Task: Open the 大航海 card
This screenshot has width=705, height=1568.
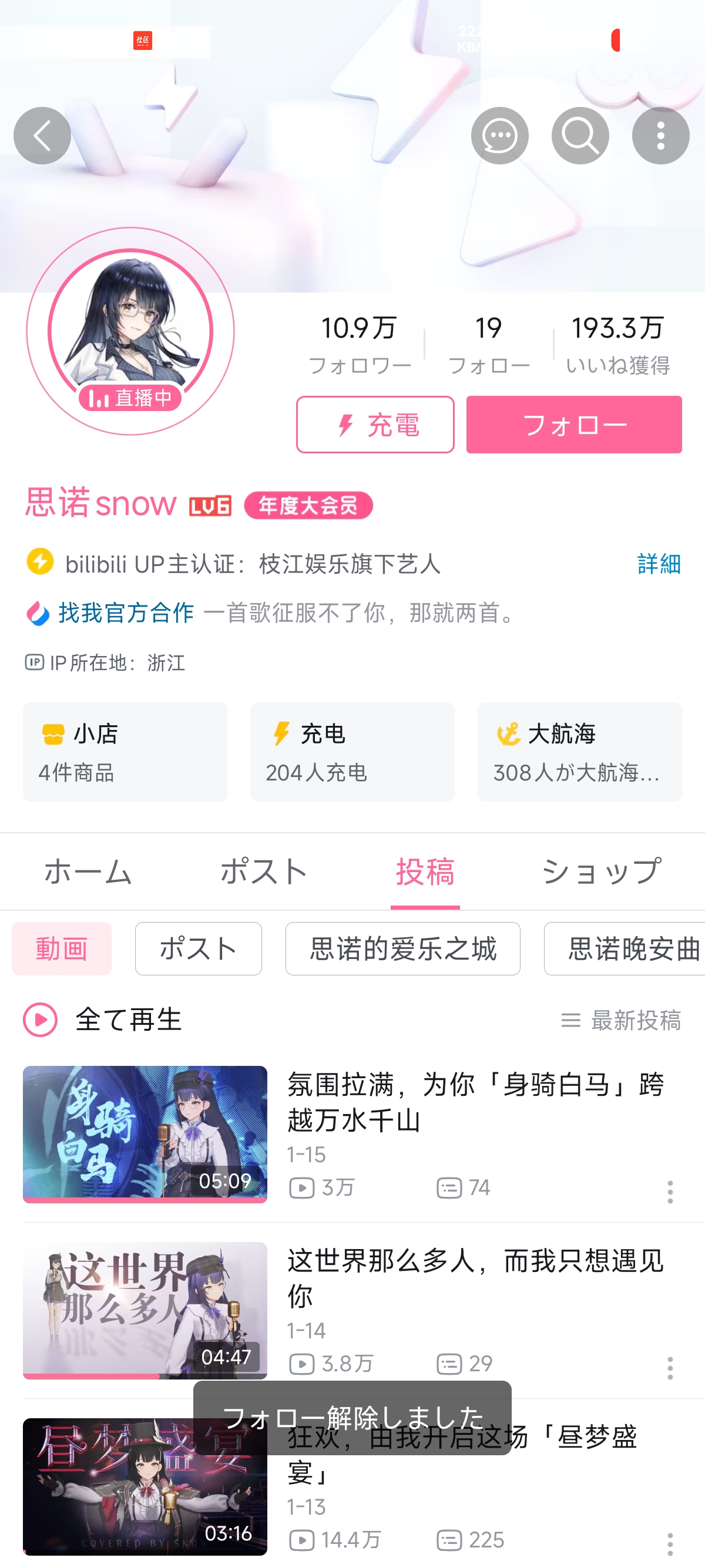Action: point(579,752)
